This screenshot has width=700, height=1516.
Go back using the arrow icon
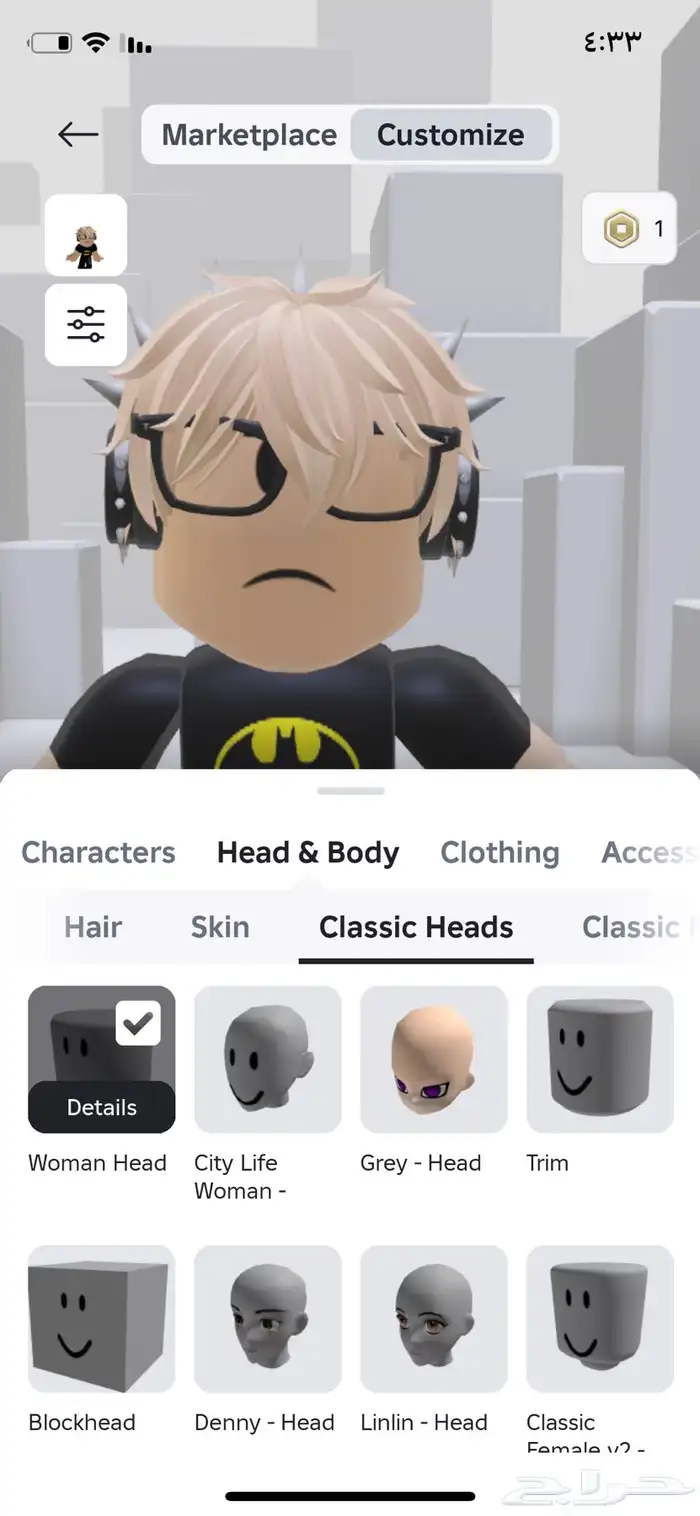(x=77, y=134)
